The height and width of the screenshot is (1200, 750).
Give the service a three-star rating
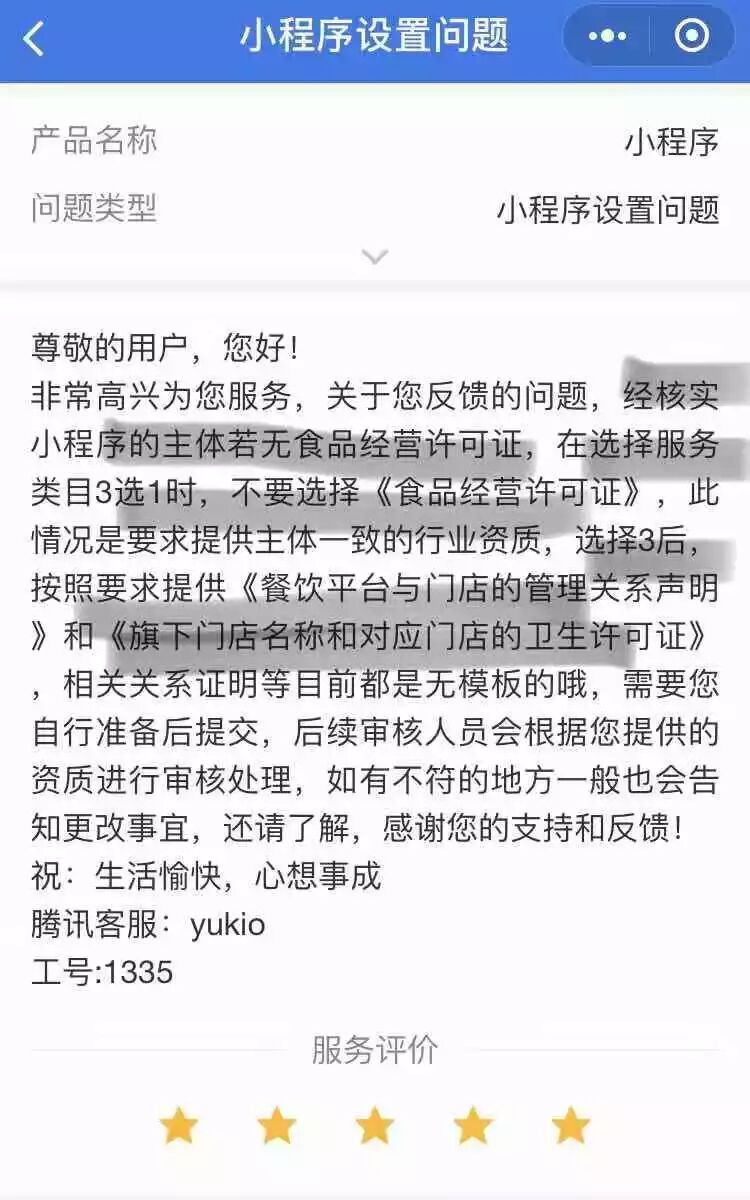tap(375, 1126)
